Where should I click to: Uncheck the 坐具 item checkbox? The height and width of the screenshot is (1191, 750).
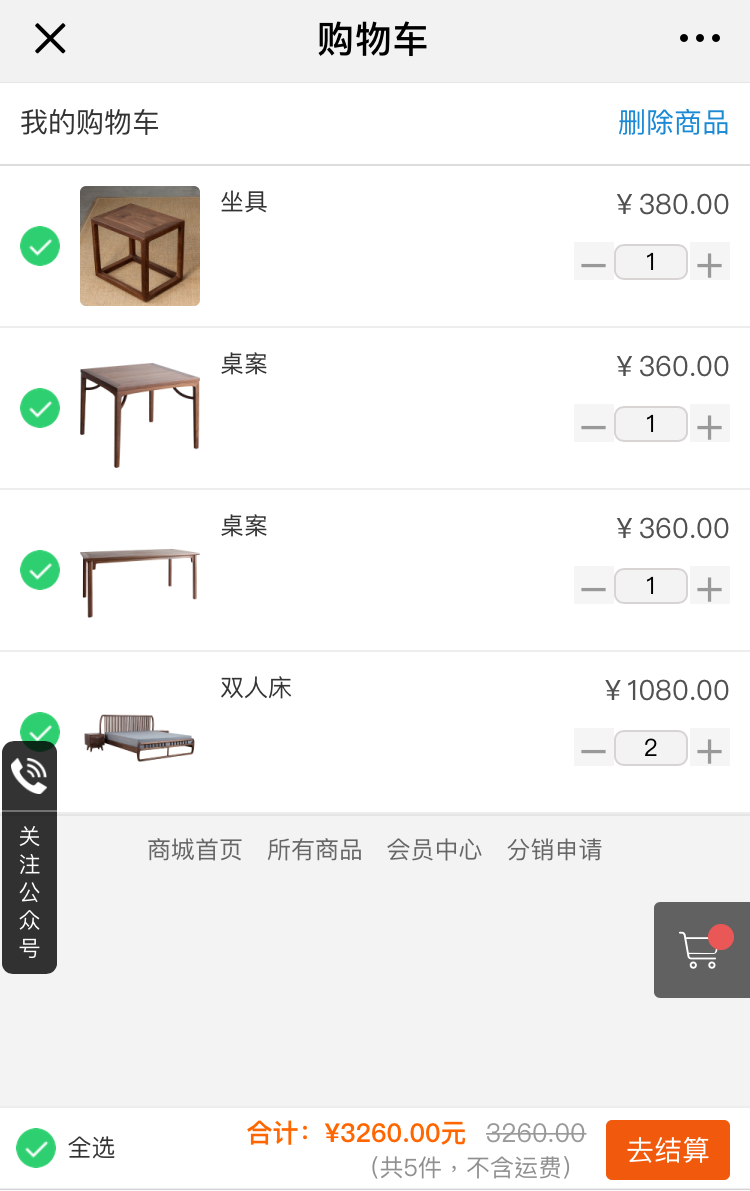coord(40,246)
